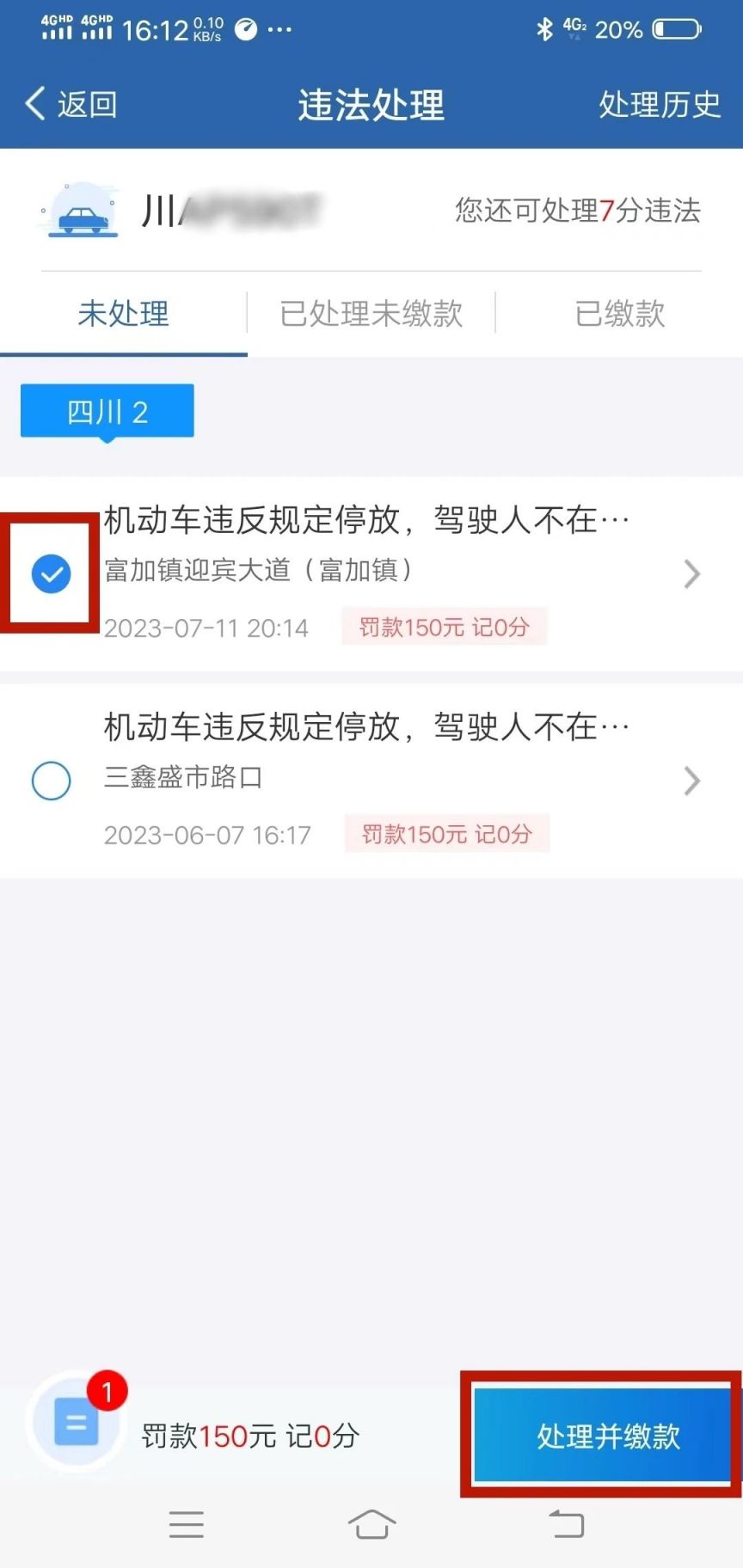Open 处理历史 in the top right

pyautogui.click(x=659, y=104)
